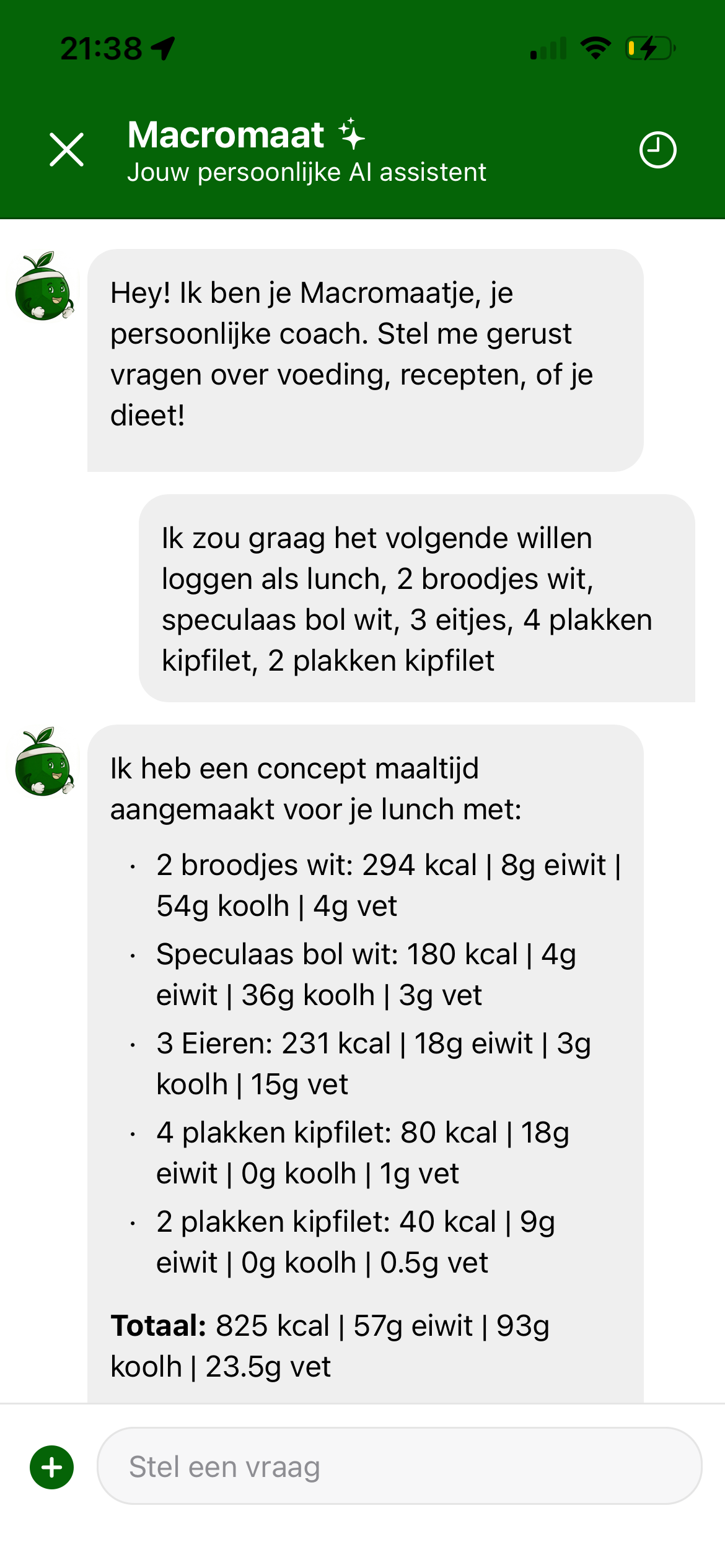Open the chat history clock icon

click(x=658, y=149)
